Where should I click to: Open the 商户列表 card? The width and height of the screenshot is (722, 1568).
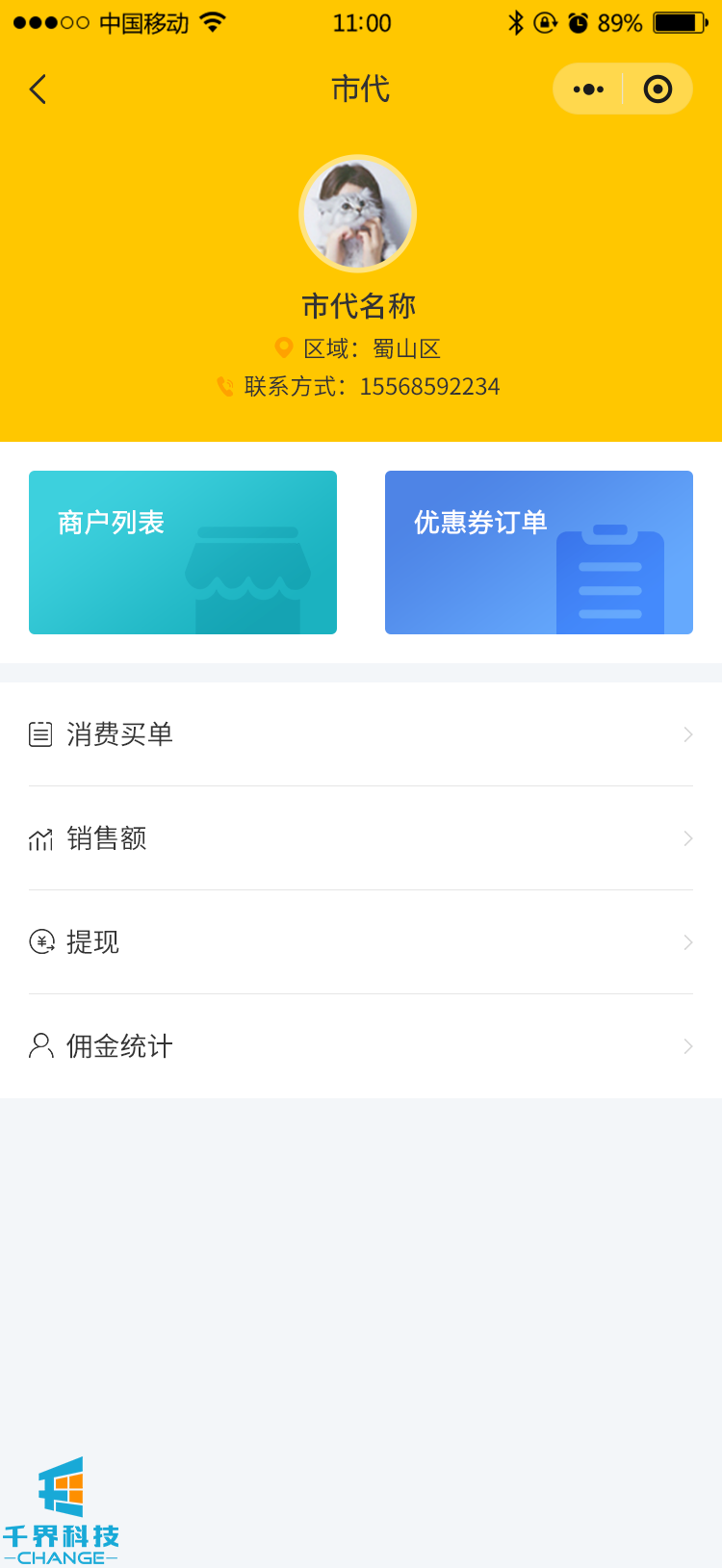point(183,553)
